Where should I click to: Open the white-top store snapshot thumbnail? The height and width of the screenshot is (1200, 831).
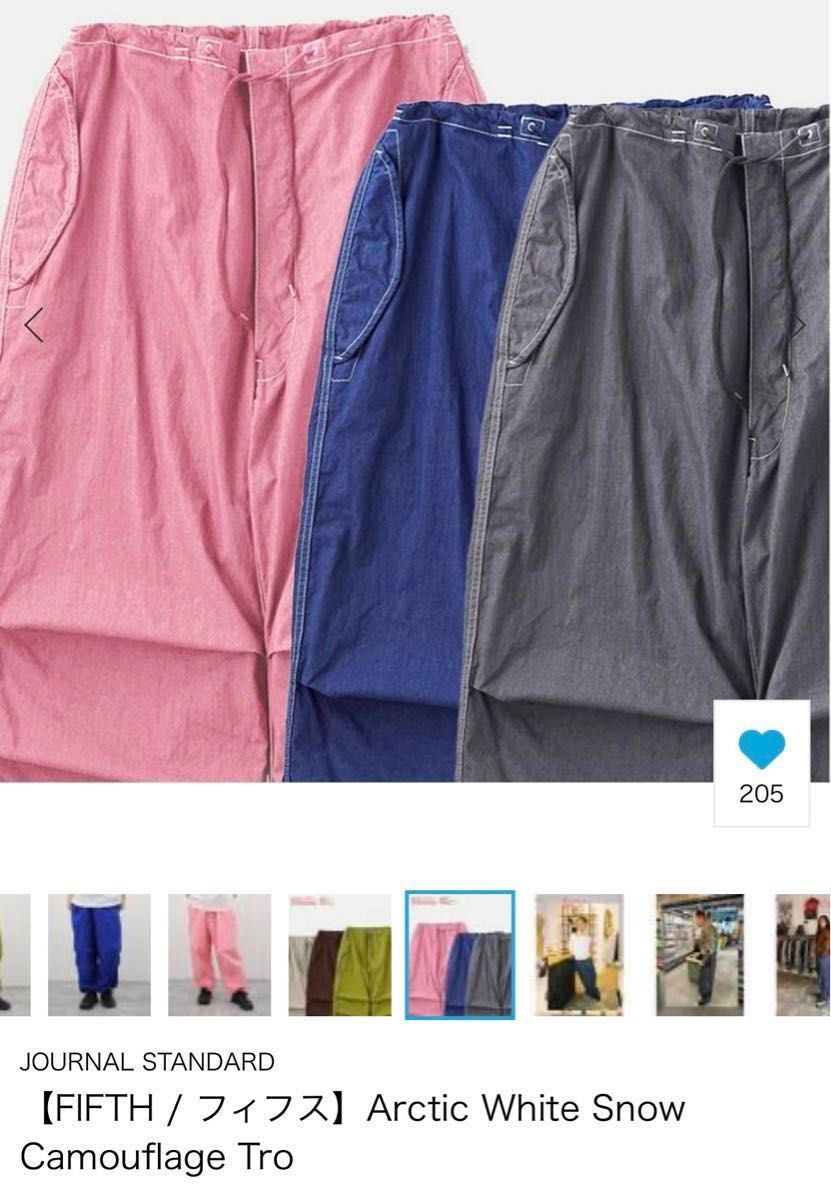pos(579,954)
